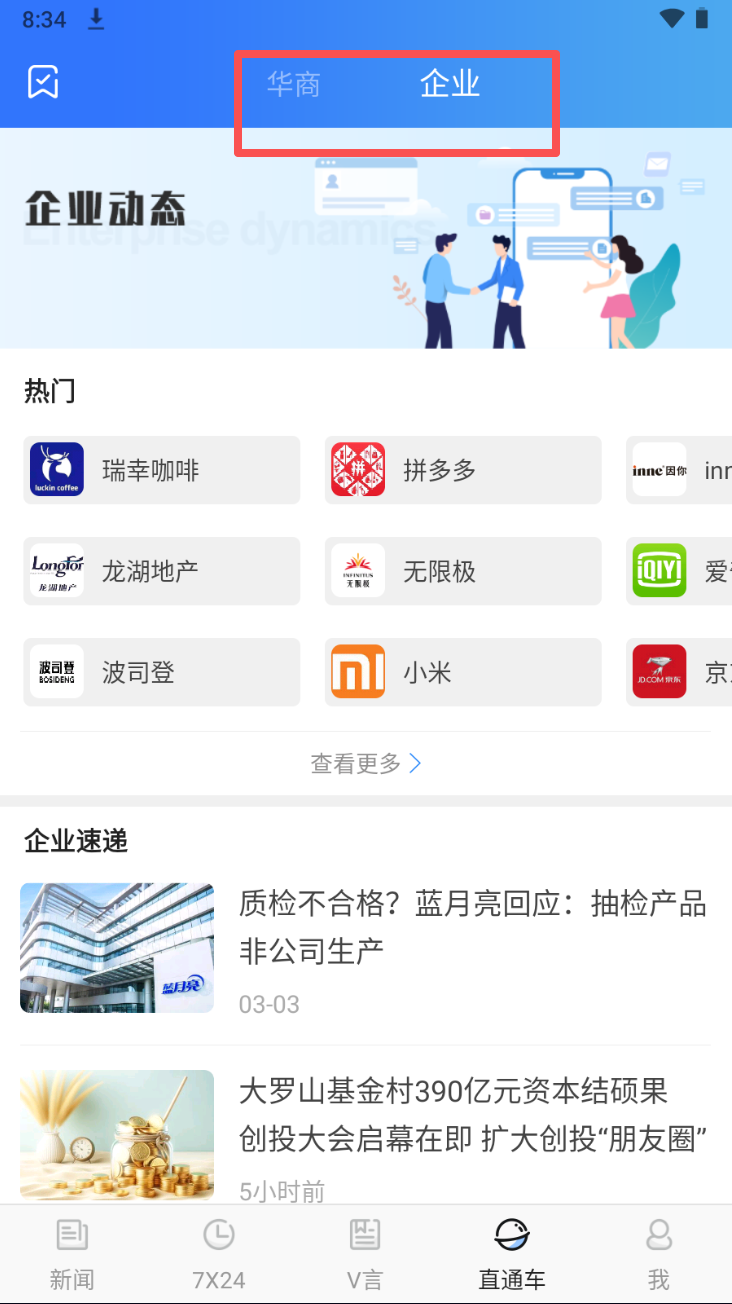Tap 查看更多 to see more companies
Image resolution: width=732 pixels, height=1304 pixels.
click(366, 764)
